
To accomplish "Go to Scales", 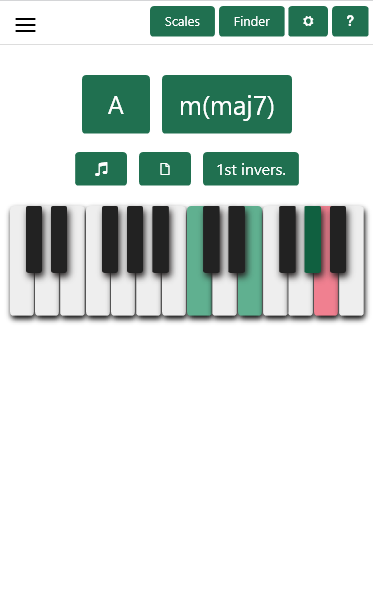I will click(x=182, y=21).
